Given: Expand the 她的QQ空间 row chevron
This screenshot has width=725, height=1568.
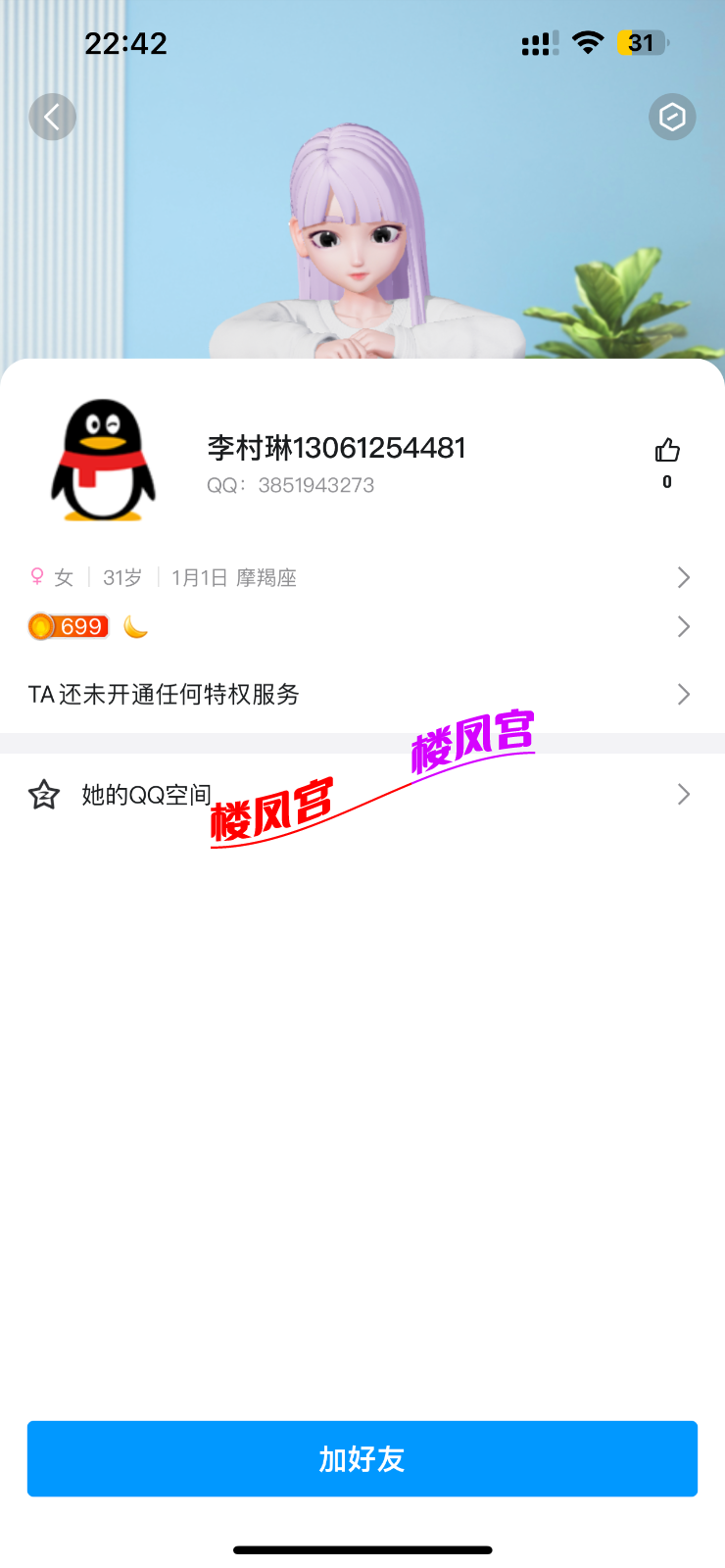Looking at the screenshot, I should pos(683,794).
